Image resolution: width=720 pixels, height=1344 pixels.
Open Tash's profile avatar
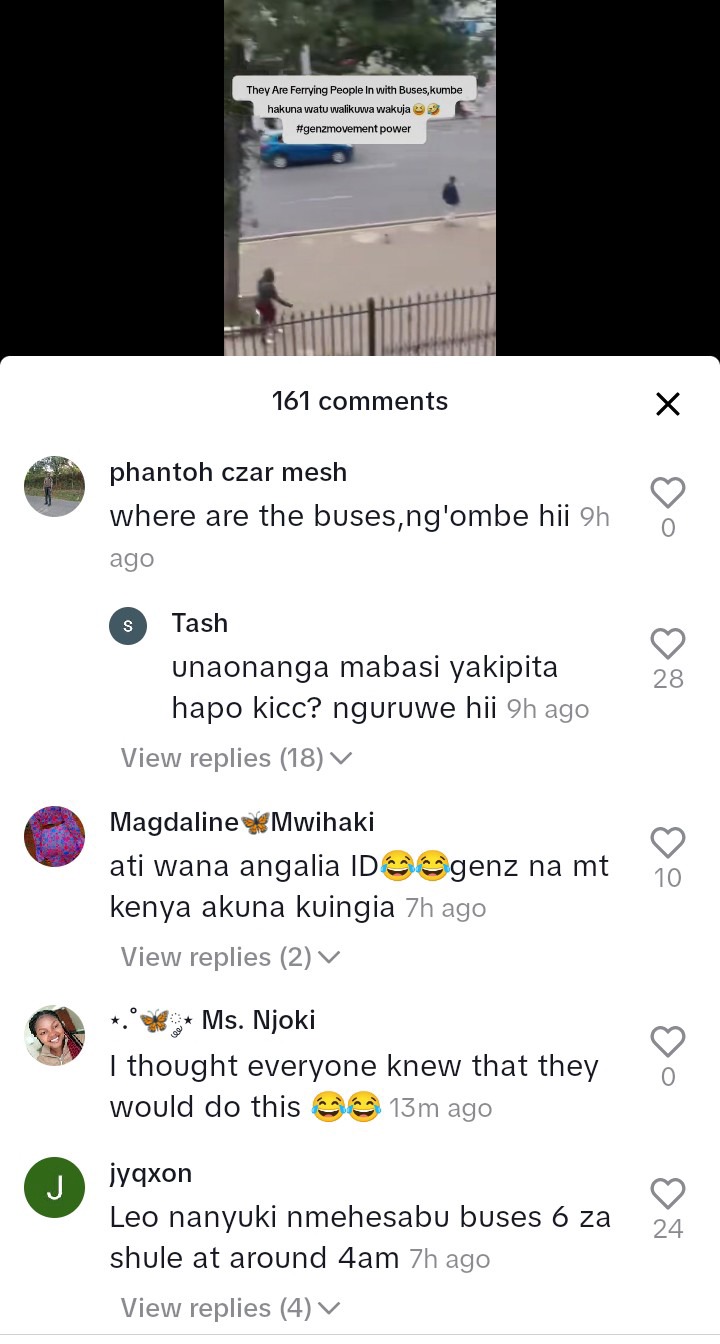(x=128, y=626)
